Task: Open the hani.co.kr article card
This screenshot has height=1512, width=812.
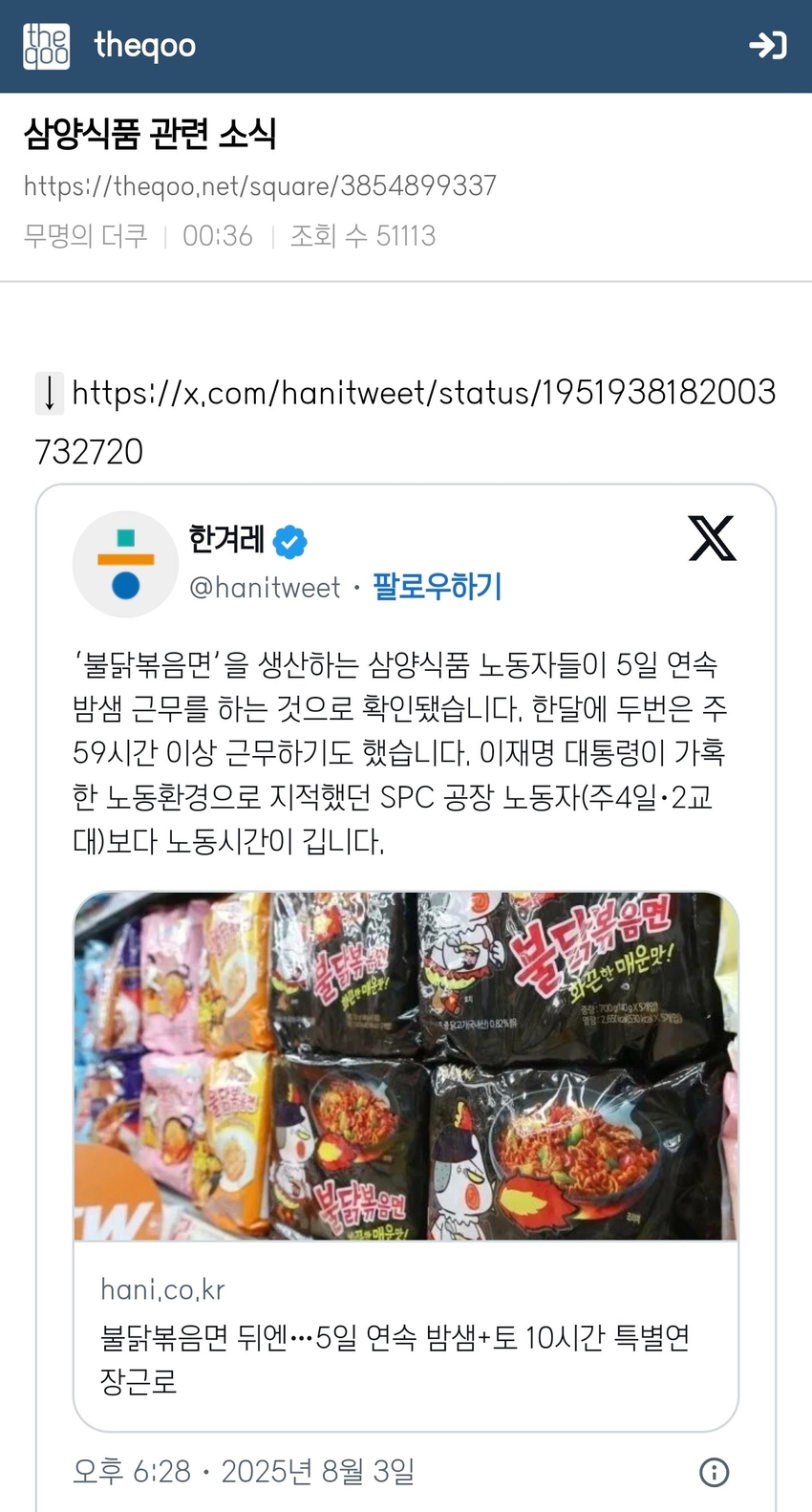Action: 406,1161
